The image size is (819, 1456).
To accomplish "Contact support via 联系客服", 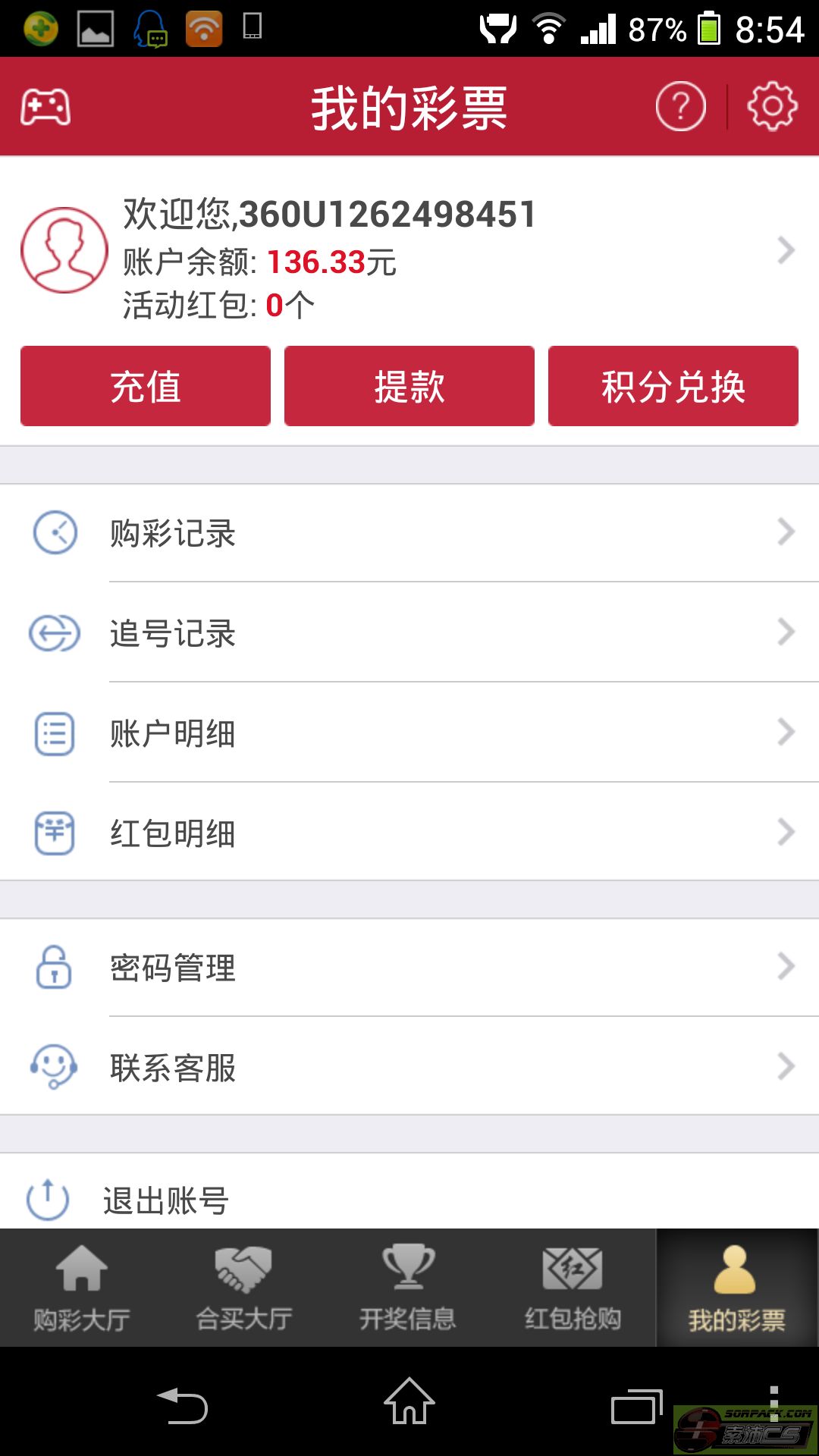I will 409,1067.
